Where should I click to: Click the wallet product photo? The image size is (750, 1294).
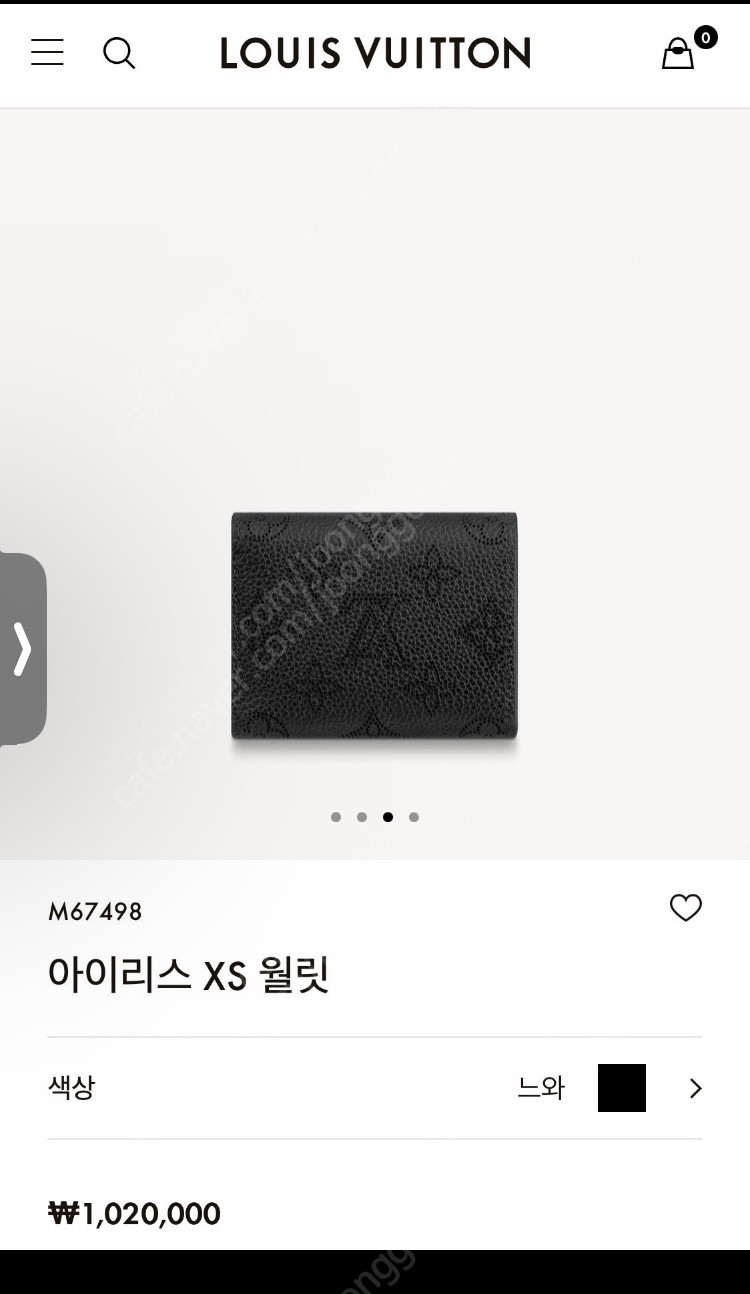pos(375,627)
